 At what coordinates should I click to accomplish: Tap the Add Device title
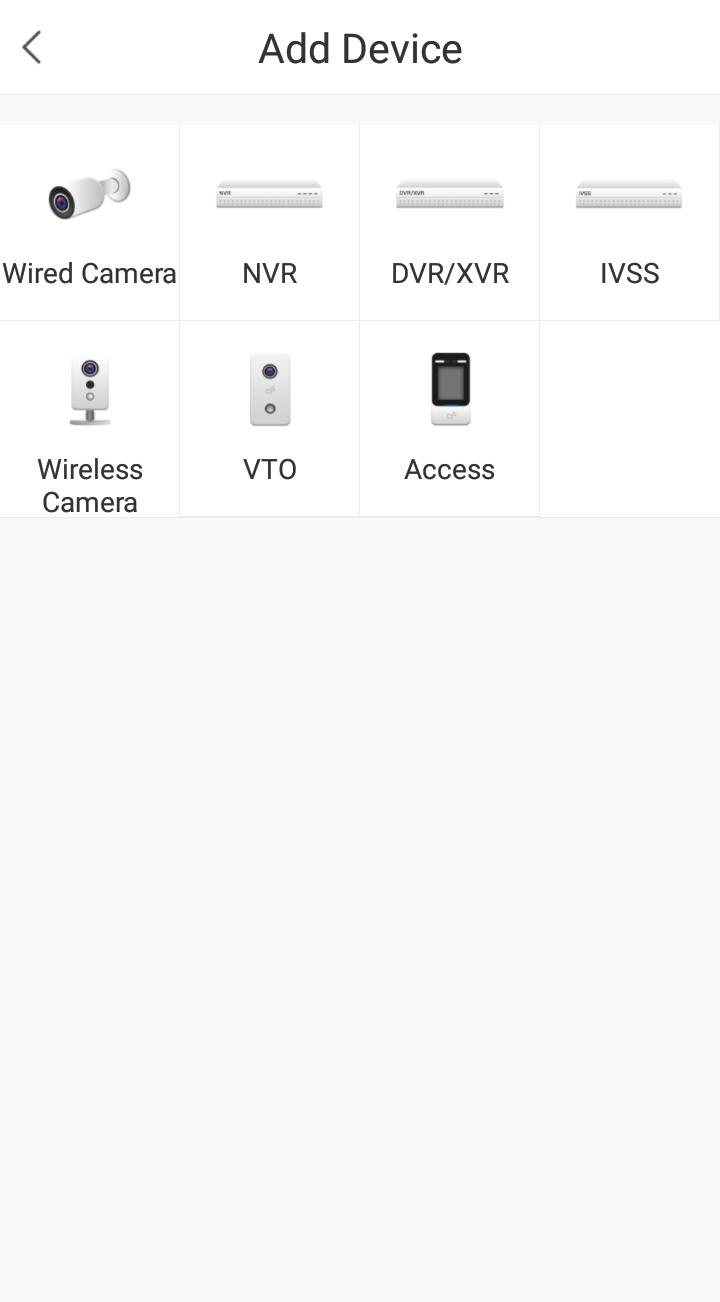point(360,47)
